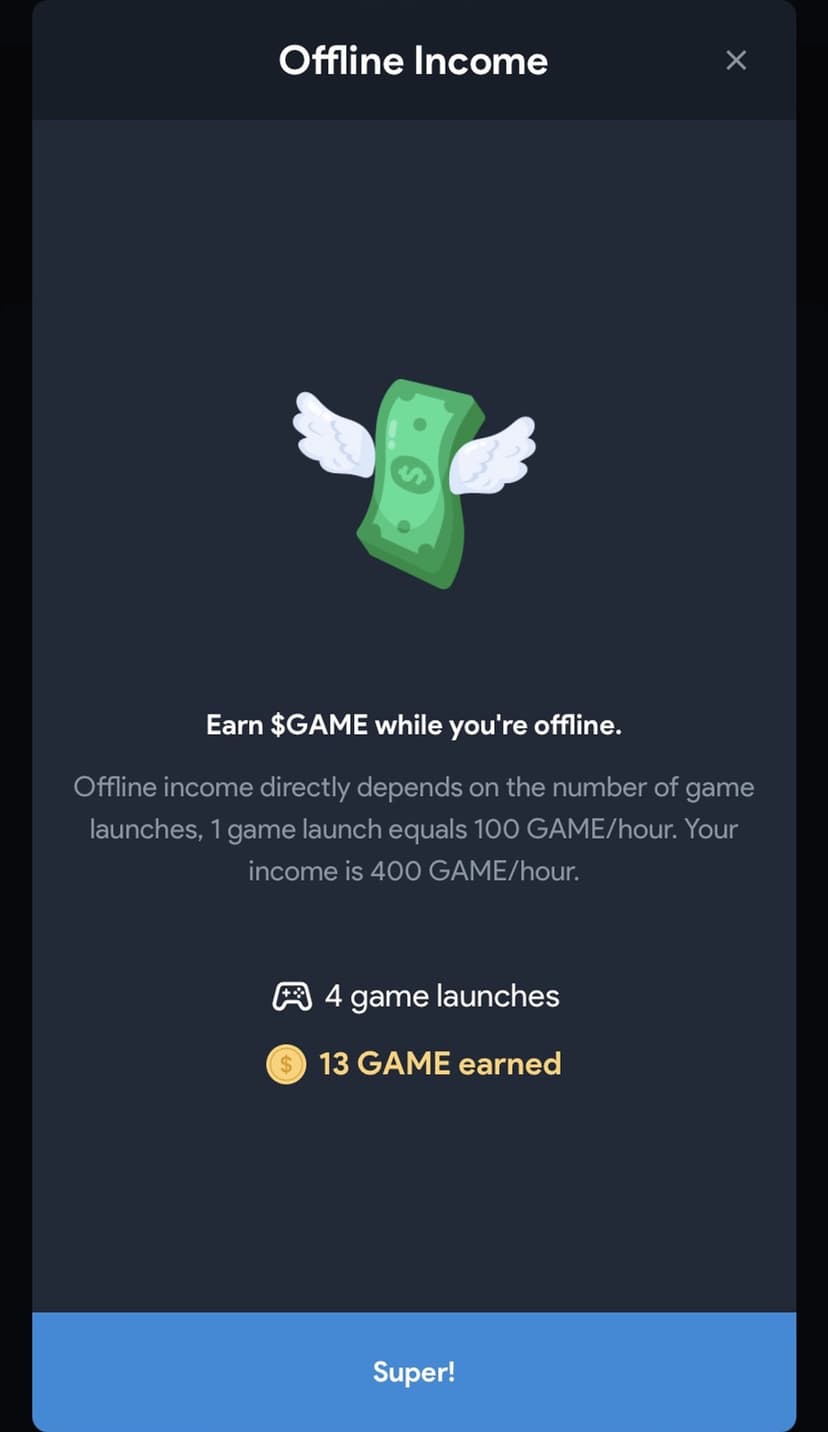Close the Offline Income dialog
Screen dimensions: 828x1432
click(x=736, y=61)
